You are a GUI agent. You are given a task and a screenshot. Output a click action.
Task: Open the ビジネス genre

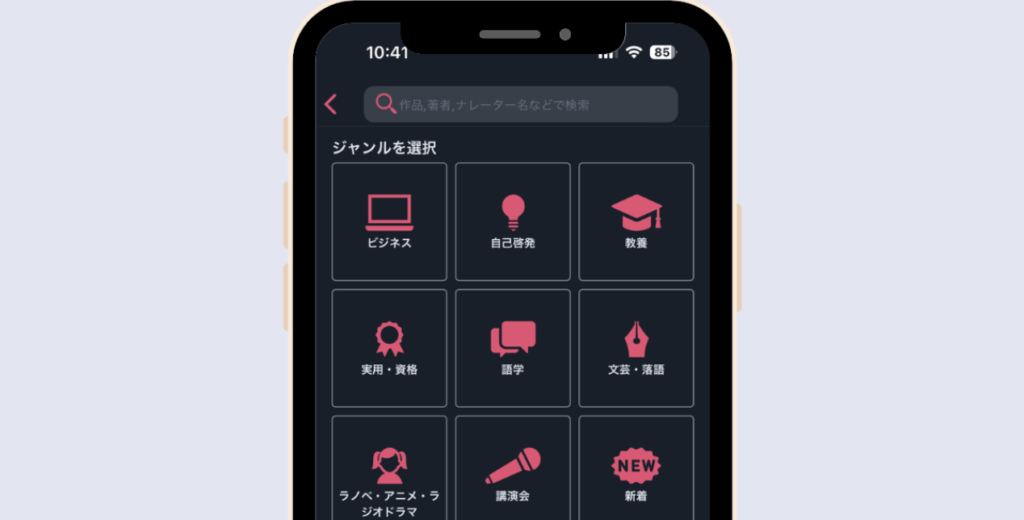click(389, 221)
